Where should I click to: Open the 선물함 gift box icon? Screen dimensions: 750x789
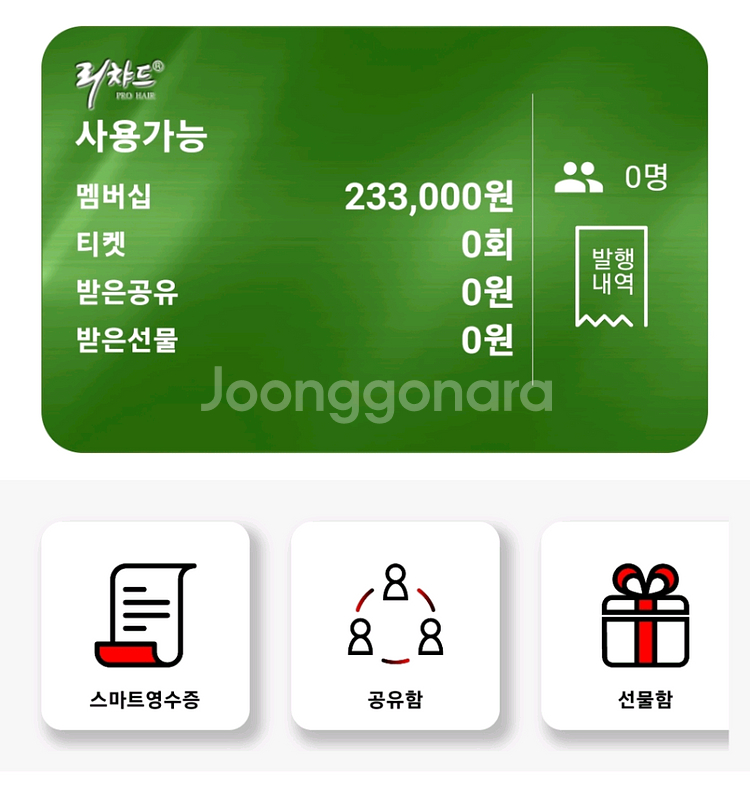tap(645, 613)
